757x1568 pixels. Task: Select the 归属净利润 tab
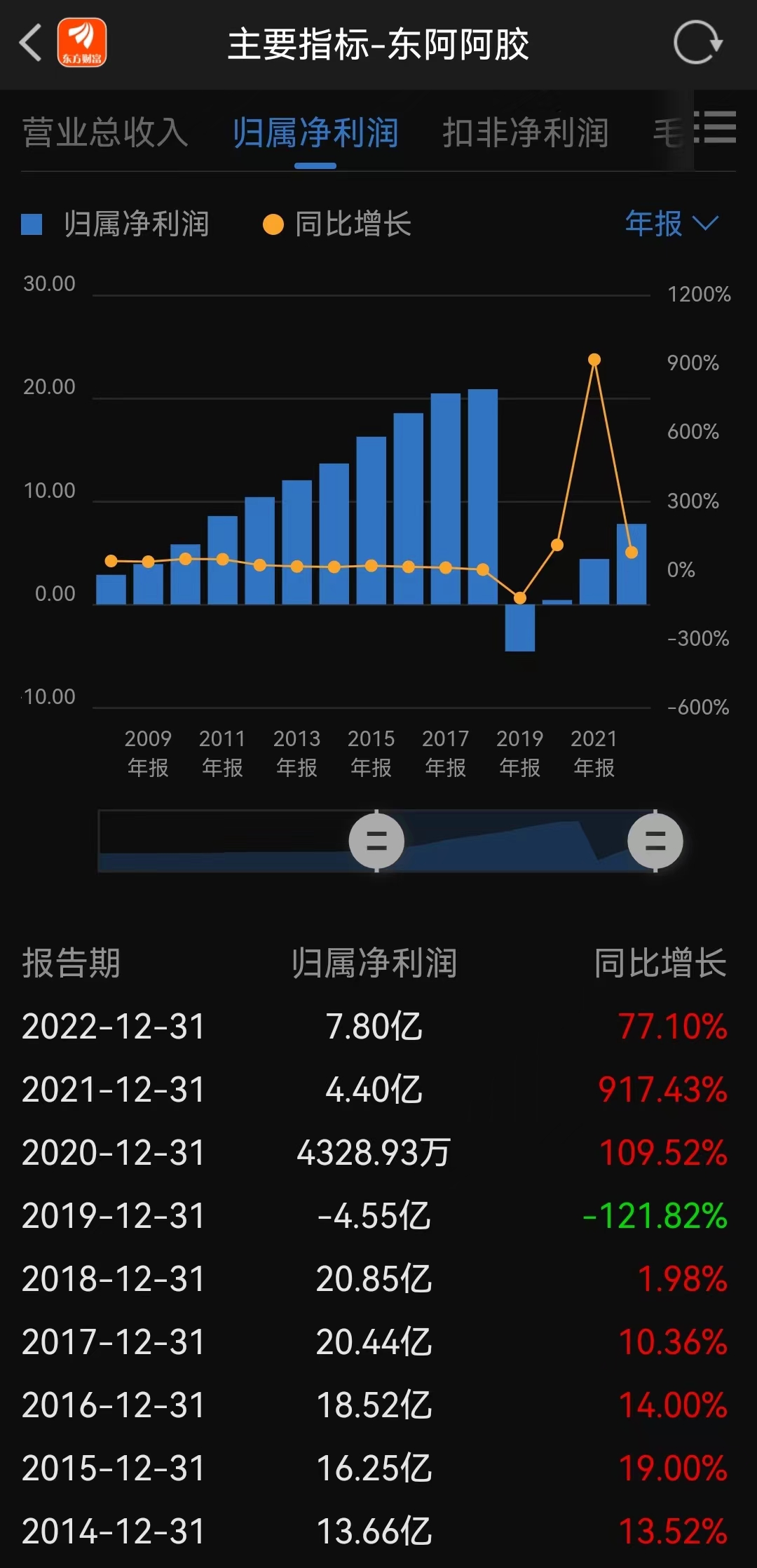coord(315,133)
